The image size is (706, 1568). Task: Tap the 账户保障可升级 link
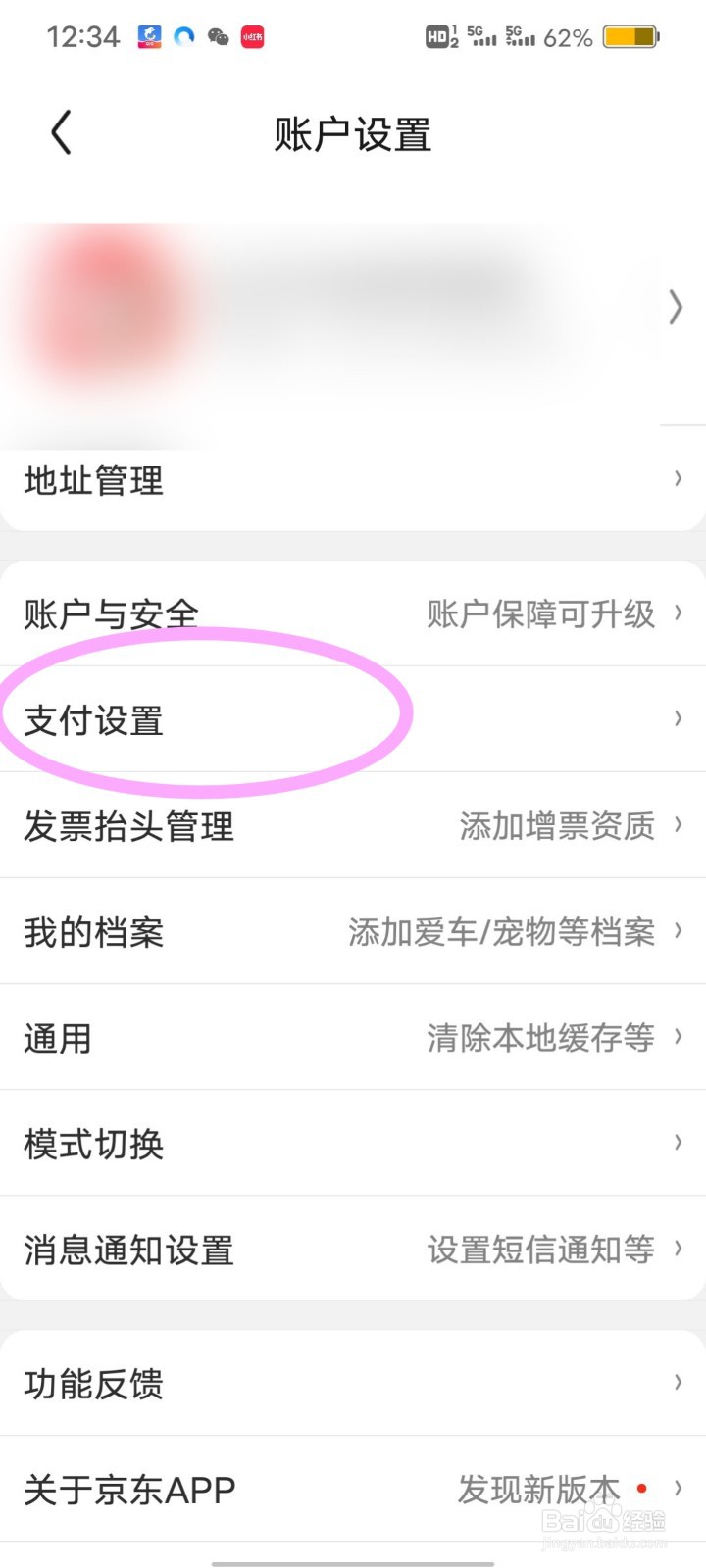tap(540, 613)
